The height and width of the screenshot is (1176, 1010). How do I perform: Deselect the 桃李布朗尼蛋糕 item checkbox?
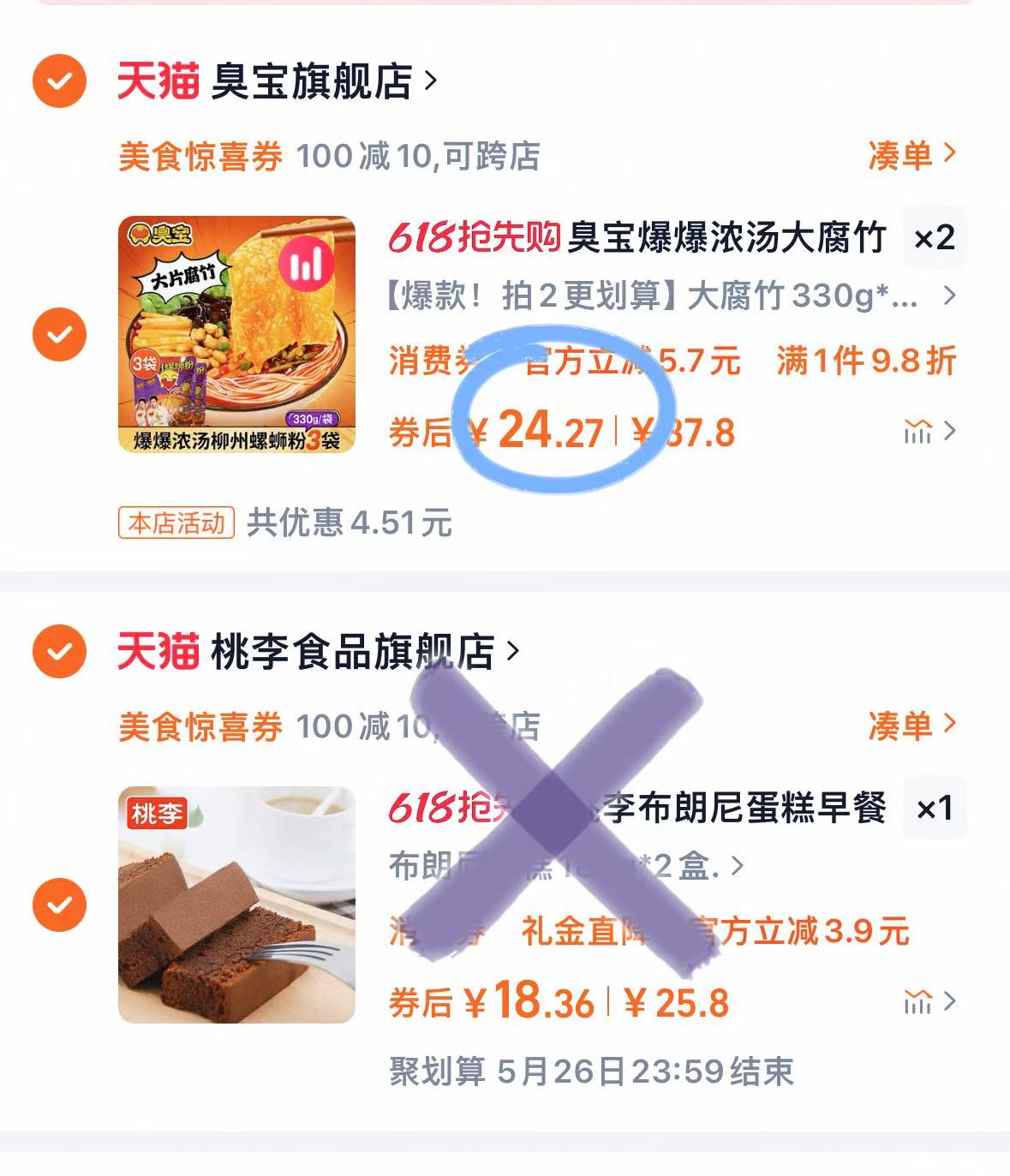pyautogui.click(x=59, y=904)
